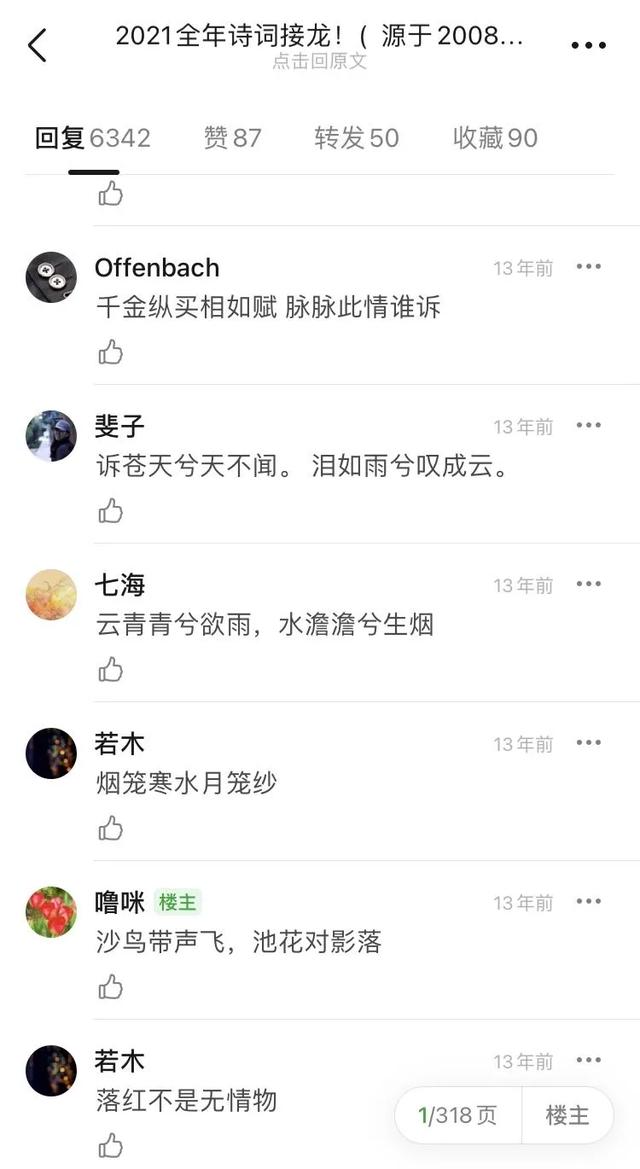Switch to the 转发 50 tab
The image size is (640, 1169).
356,138
